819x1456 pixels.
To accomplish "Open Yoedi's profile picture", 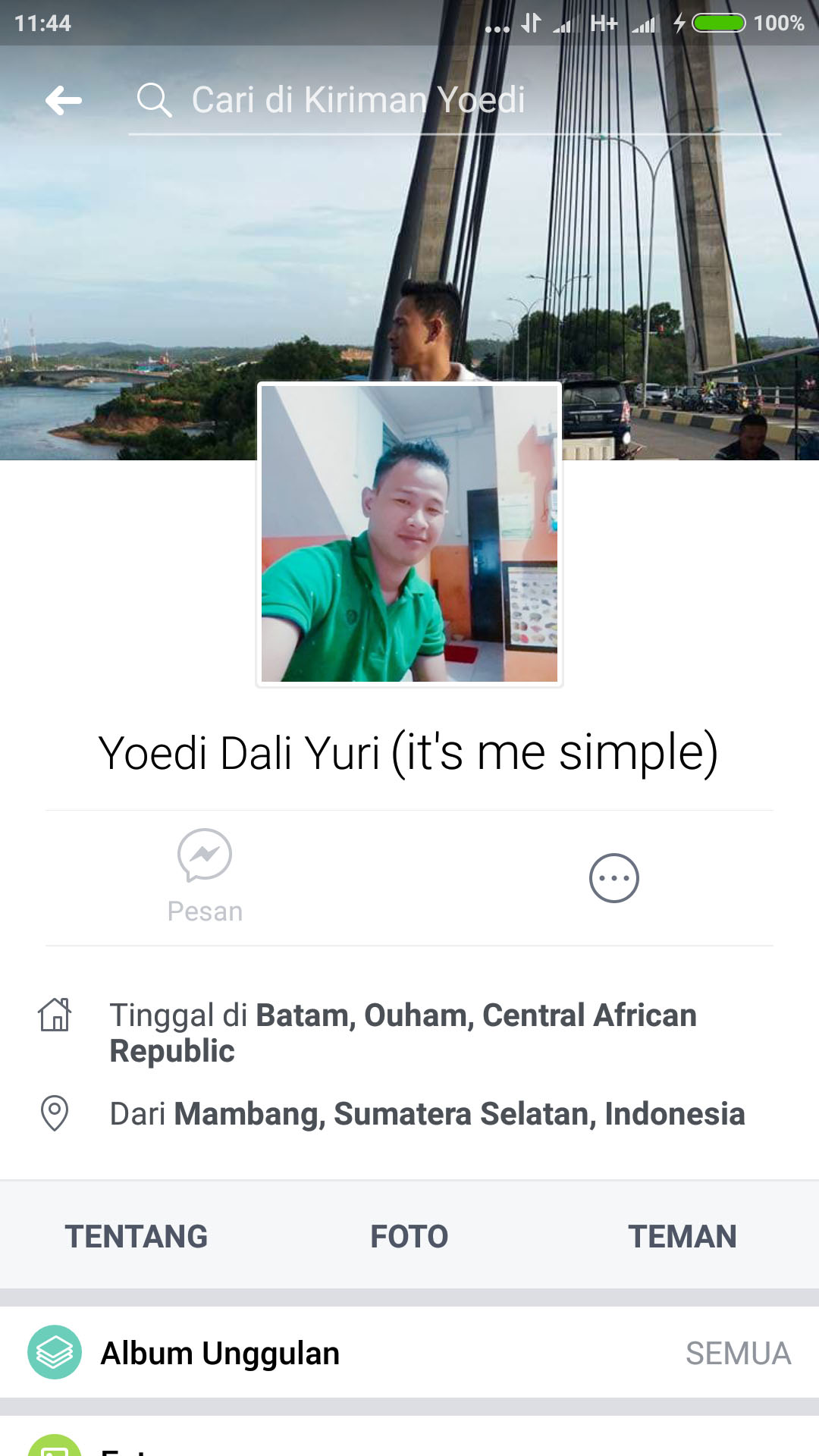I will tap(409, 534).
